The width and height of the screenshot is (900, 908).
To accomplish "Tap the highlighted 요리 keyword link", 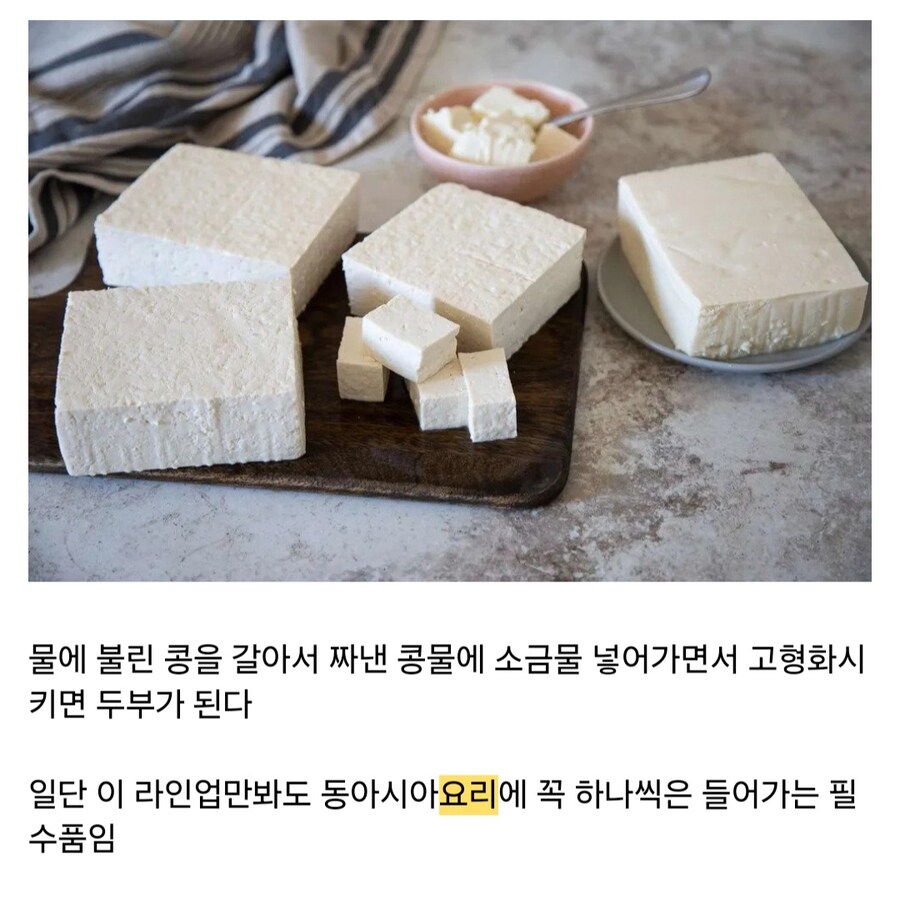I will [x=468, y=797].
